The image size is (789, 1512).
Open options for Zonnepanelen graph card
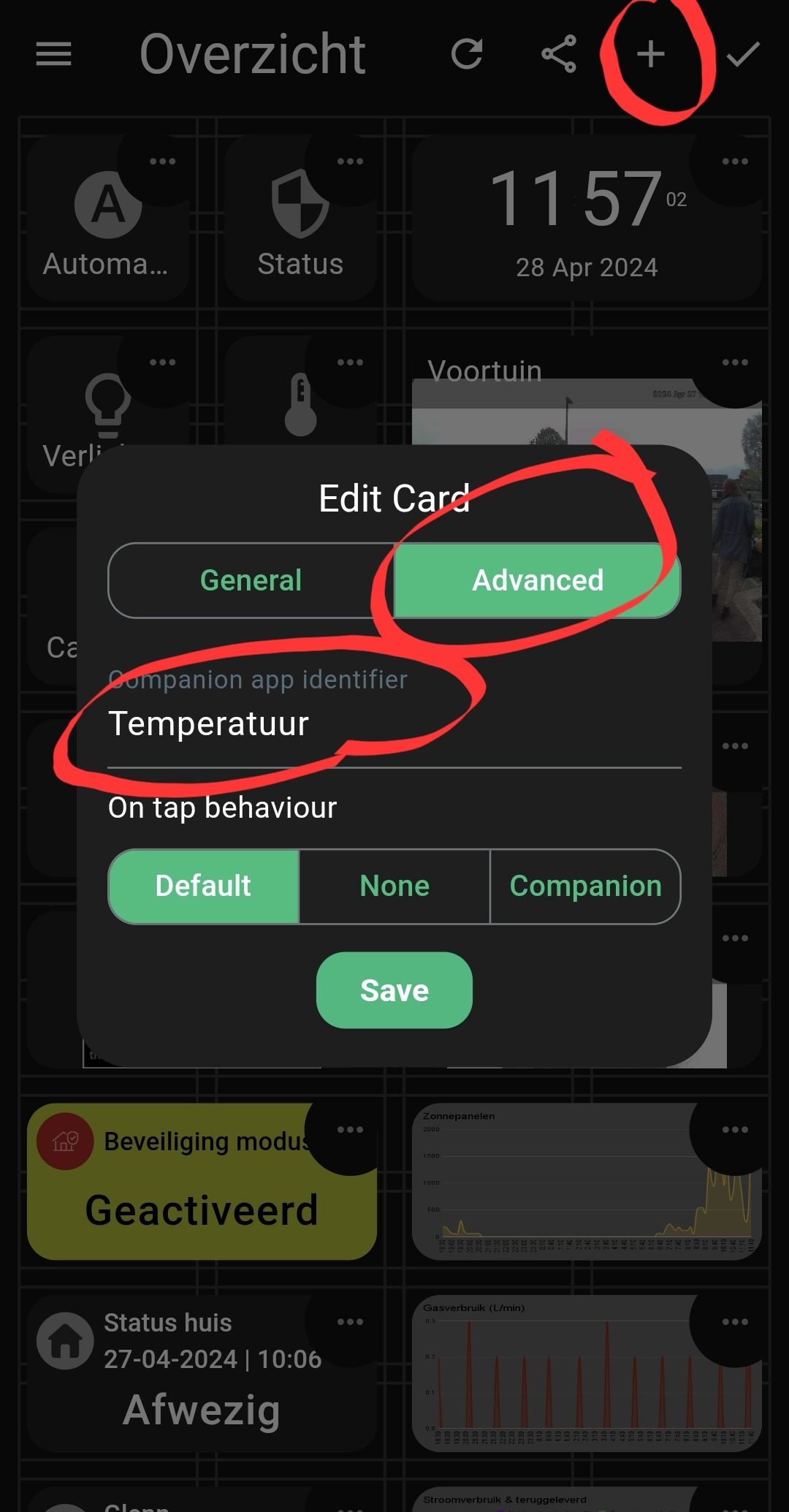point(734,1130)
